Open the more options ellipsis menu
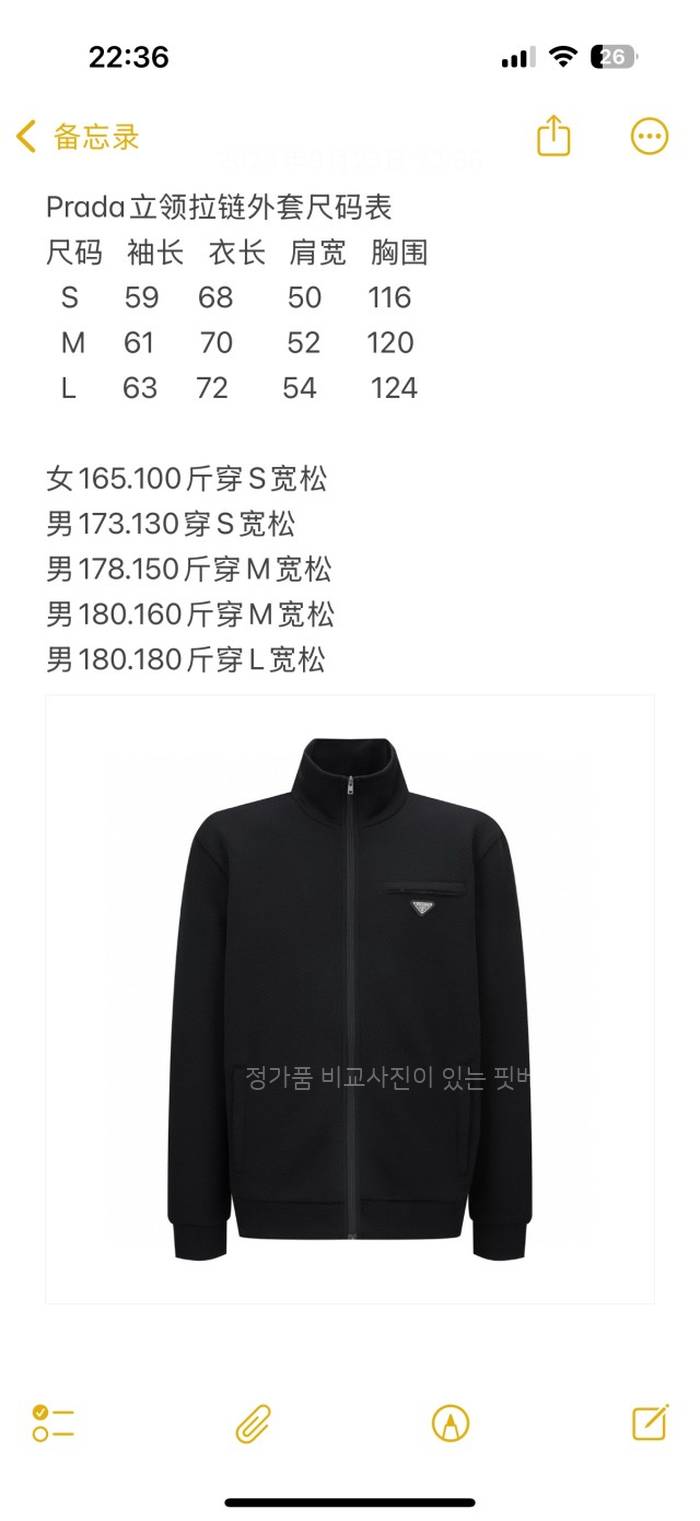Screen dimensions: 700x1521 (x=649, y=137)
